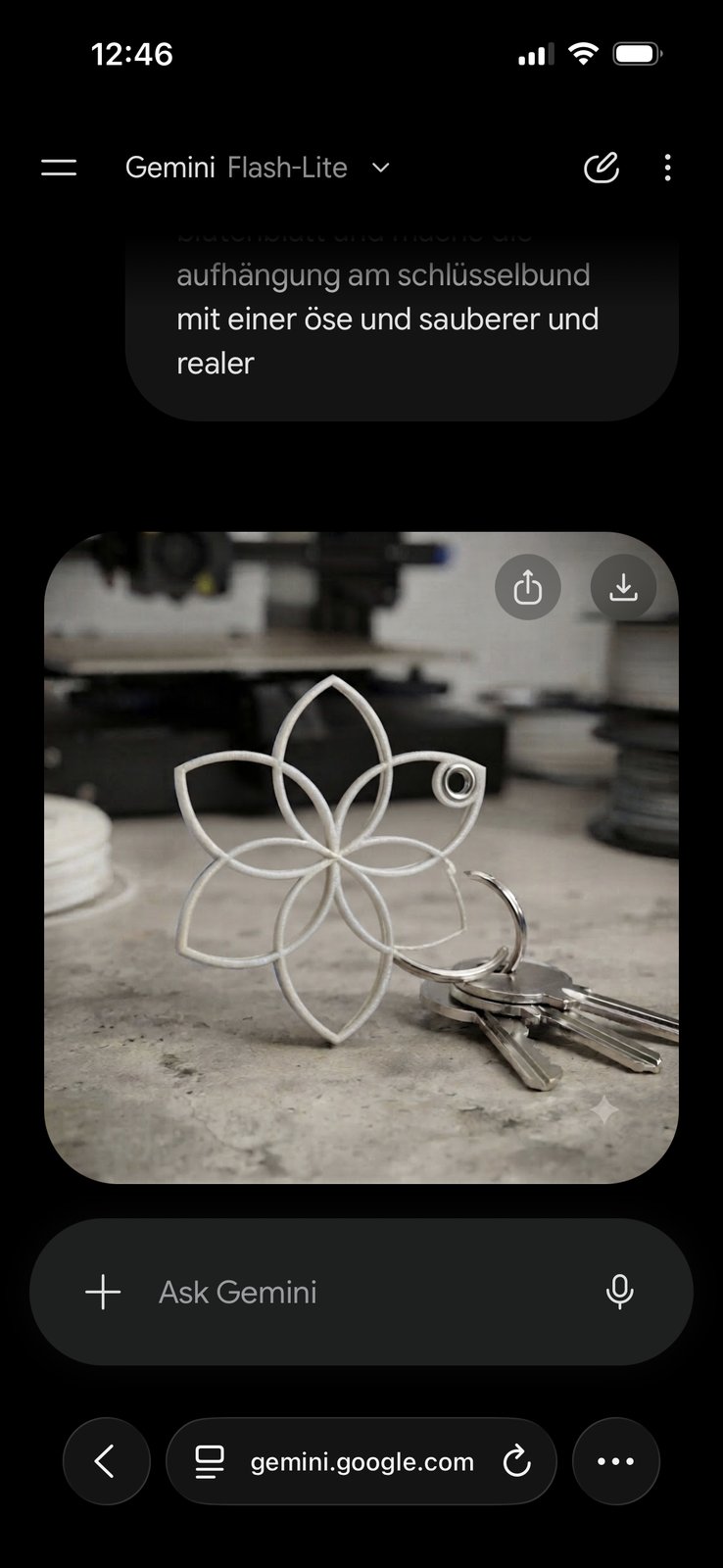Go back in the browser

point(106,1461)
